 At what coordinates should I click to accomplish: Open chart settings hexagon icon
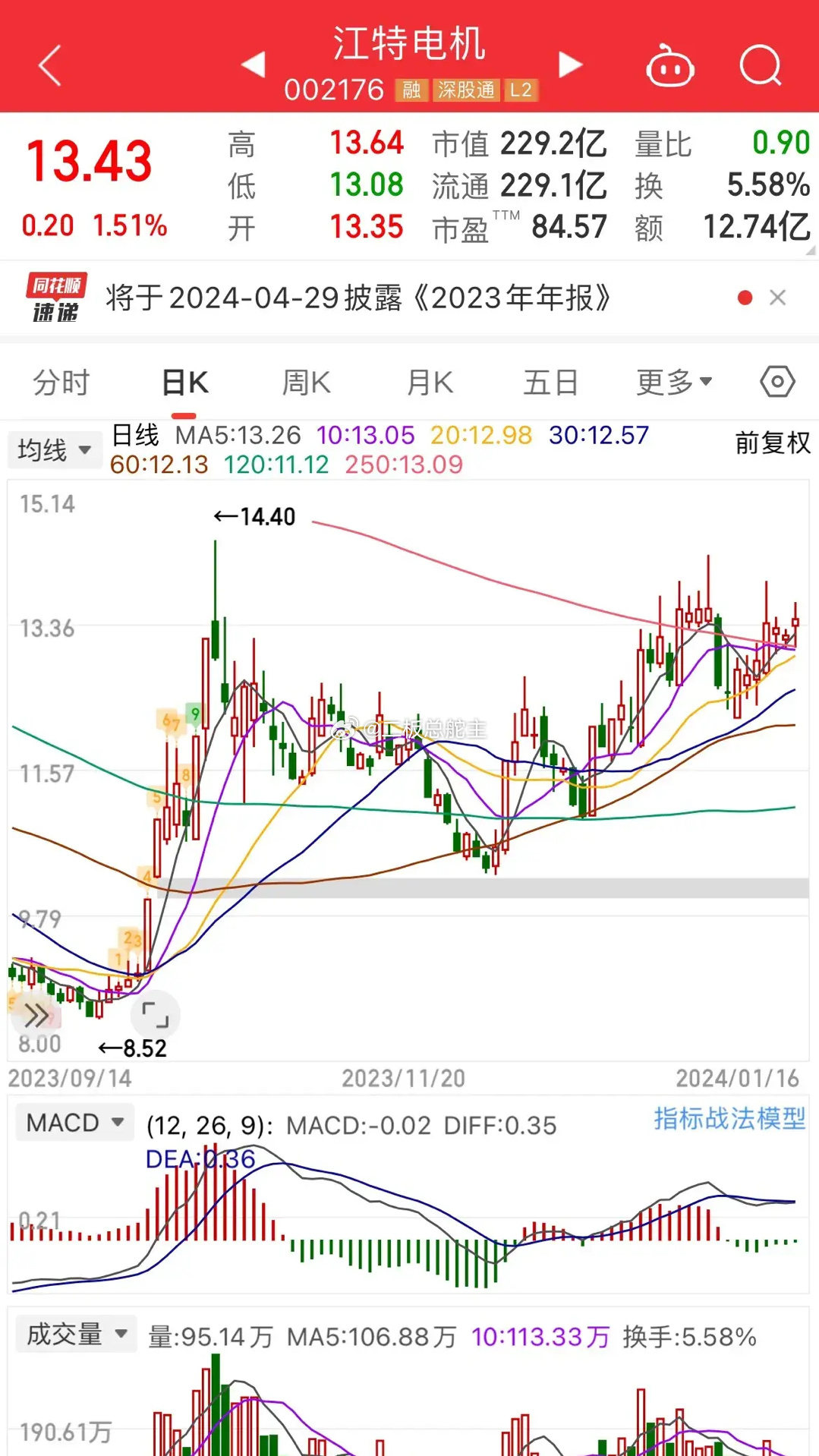pos(777,381)
